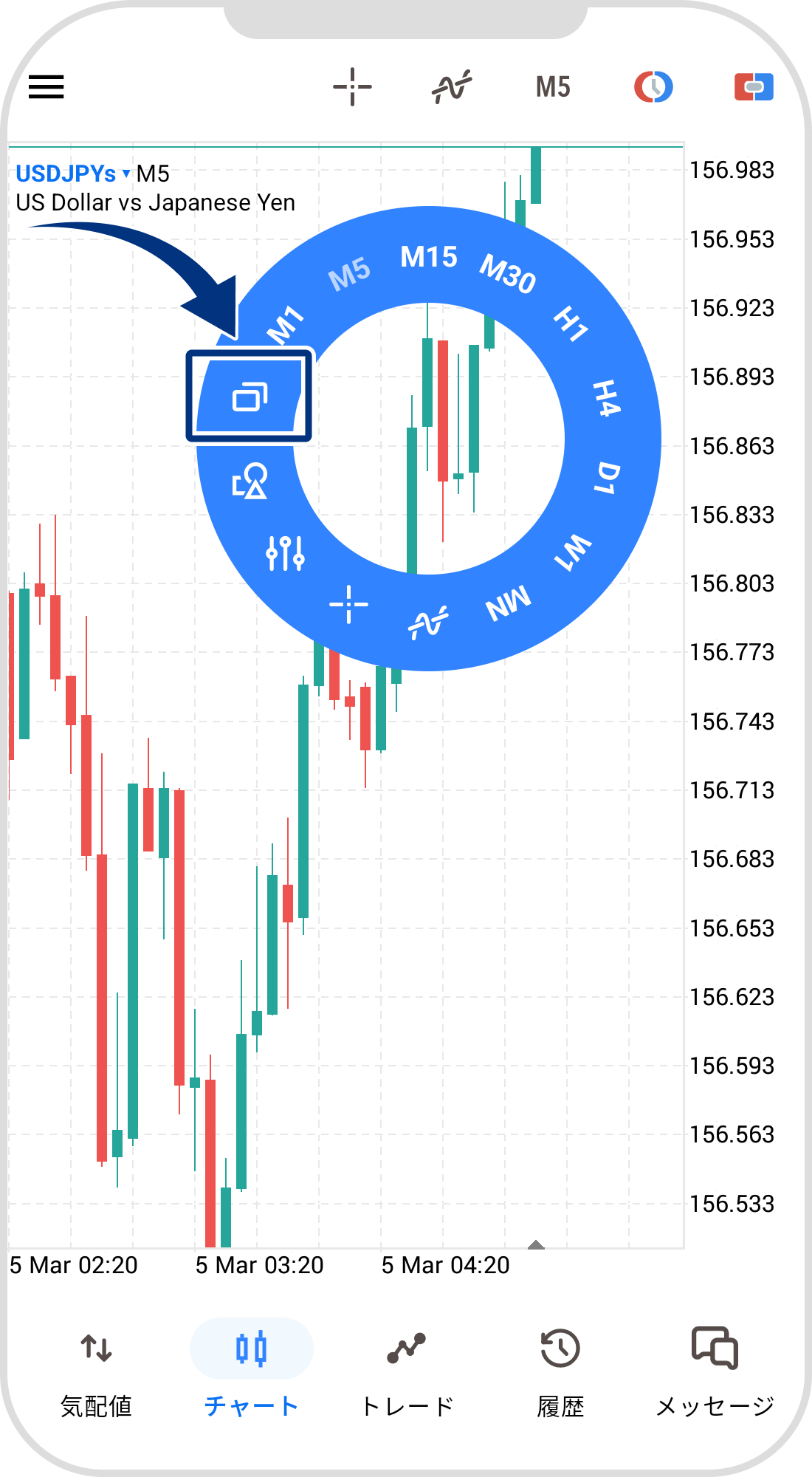Open chart settings sliders on radial menu

click(x=285, y=552)
